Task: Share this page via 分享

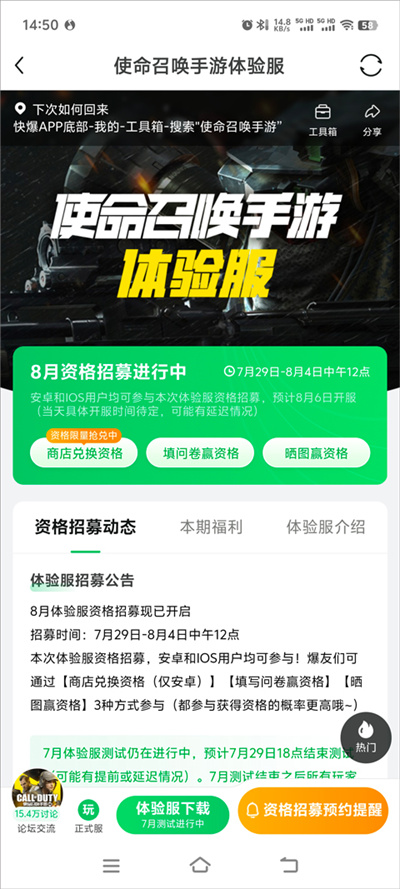Action: pos(372,120)
